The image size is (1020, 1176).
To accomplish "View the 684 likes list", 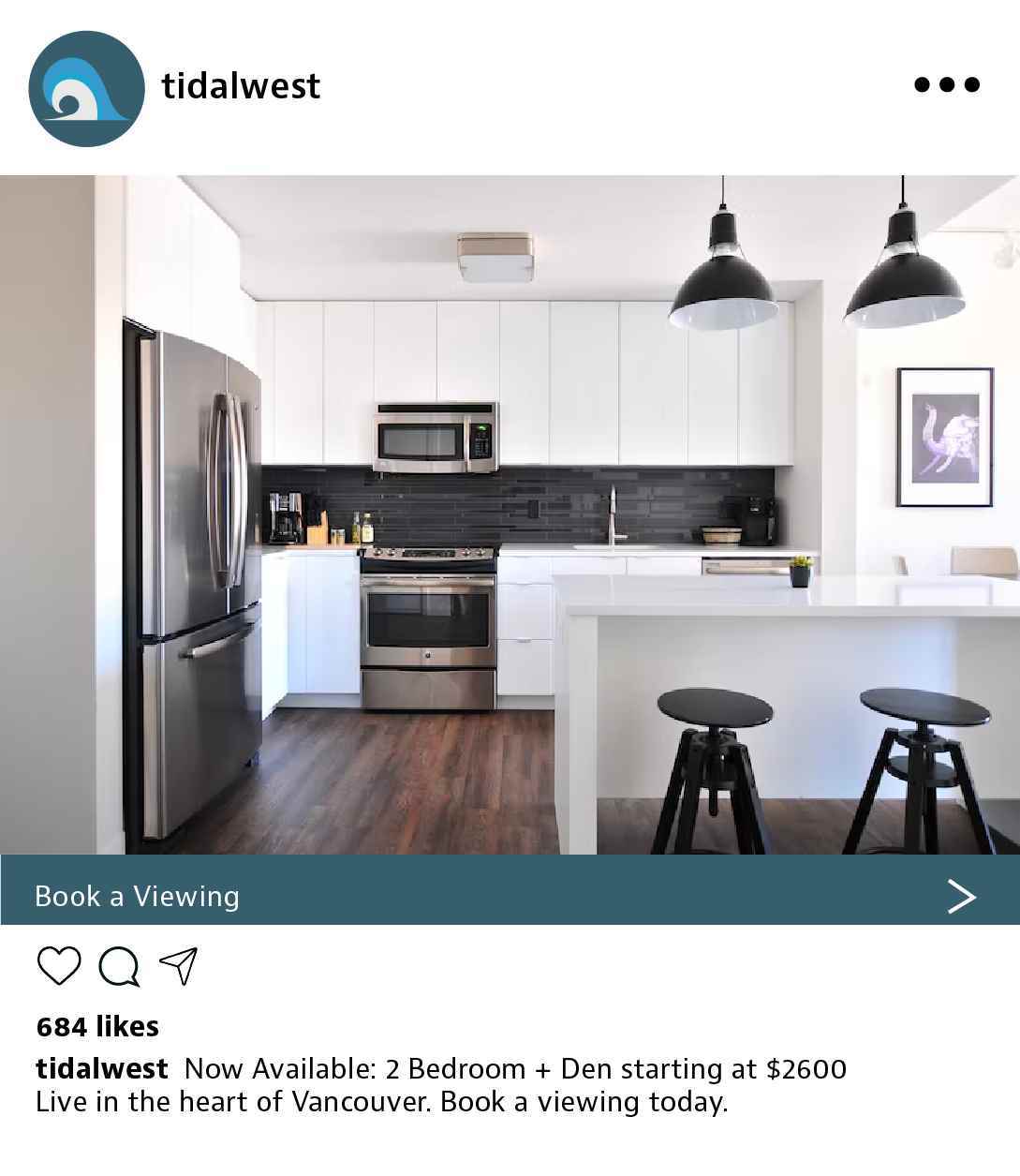I will pos(97,1026).
